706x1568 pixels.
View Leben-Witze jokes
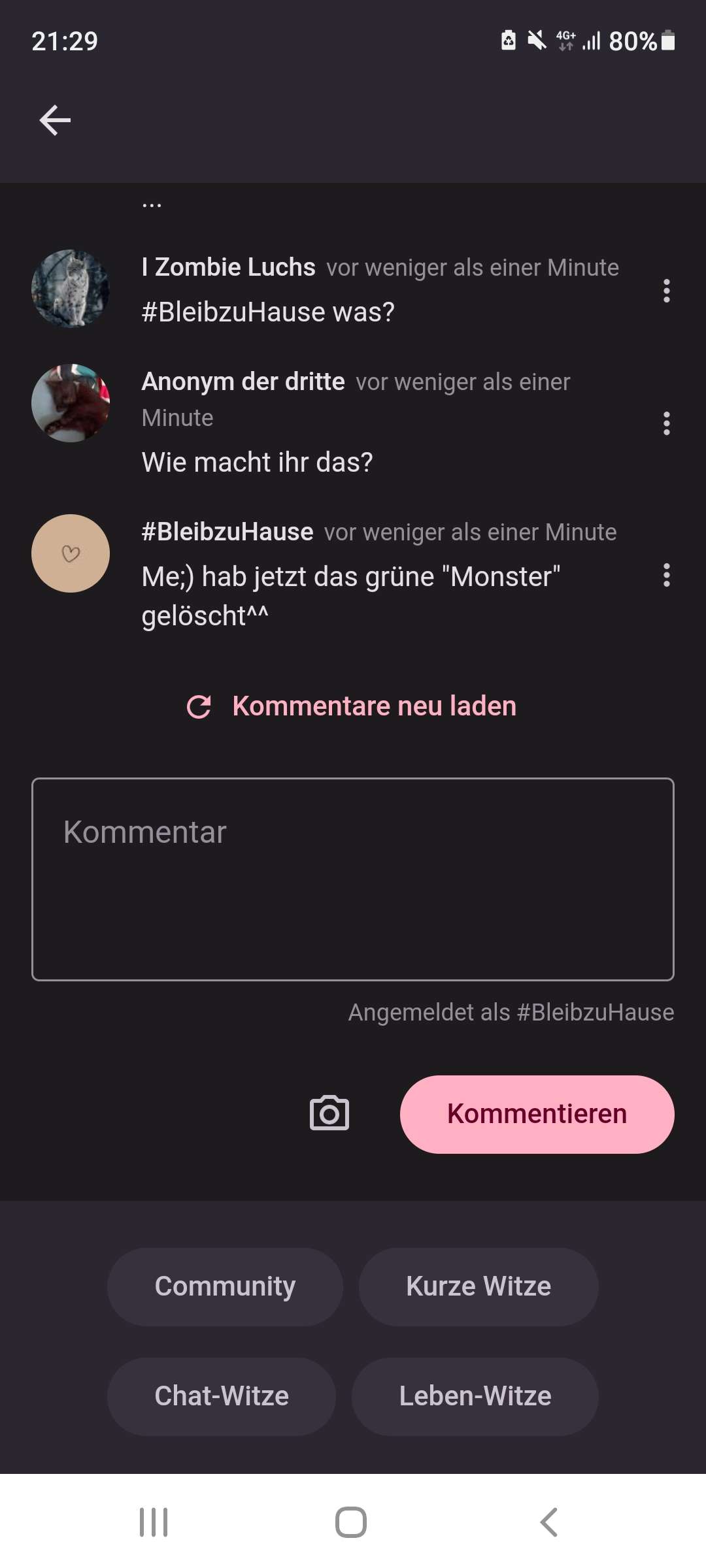pos(475,1396)
